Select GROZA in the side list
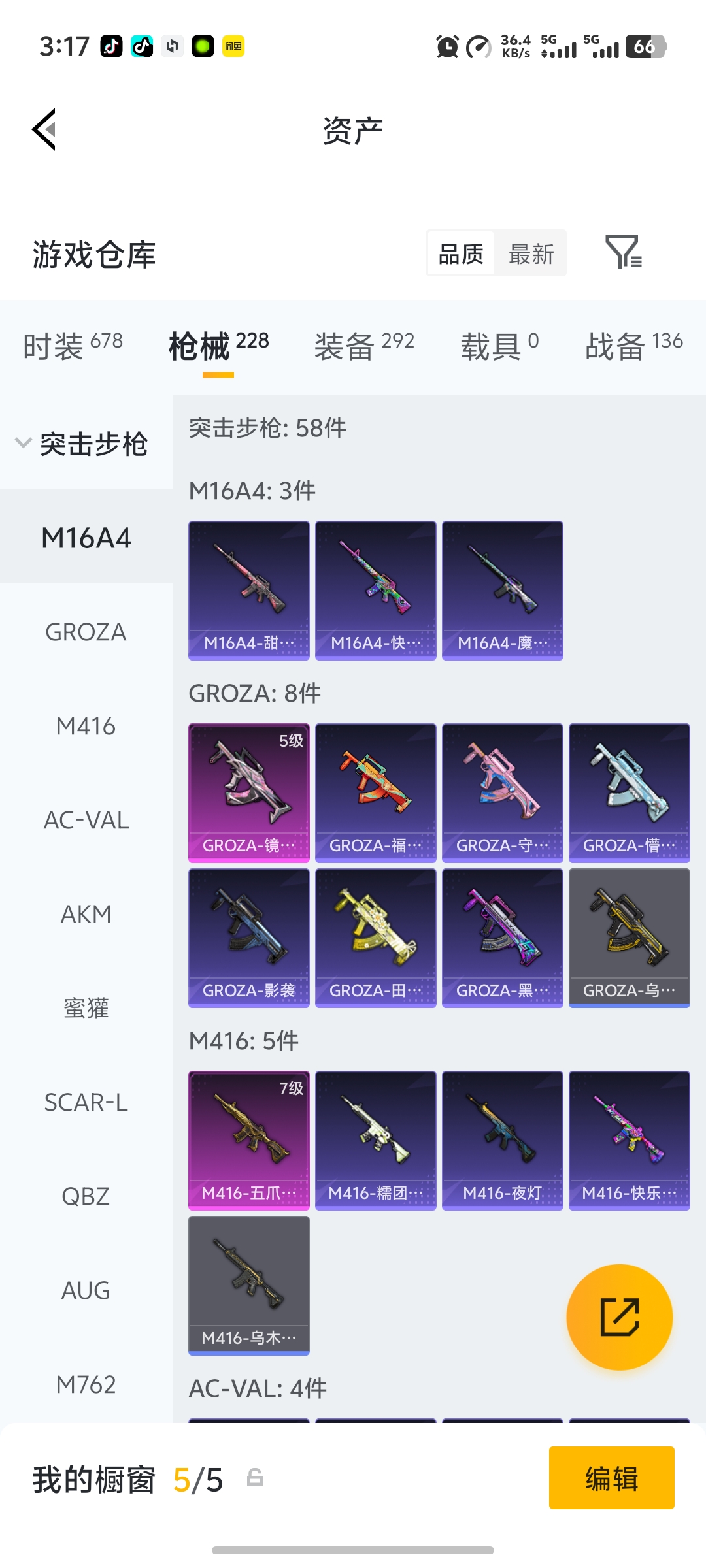 [x=86, y=632]
